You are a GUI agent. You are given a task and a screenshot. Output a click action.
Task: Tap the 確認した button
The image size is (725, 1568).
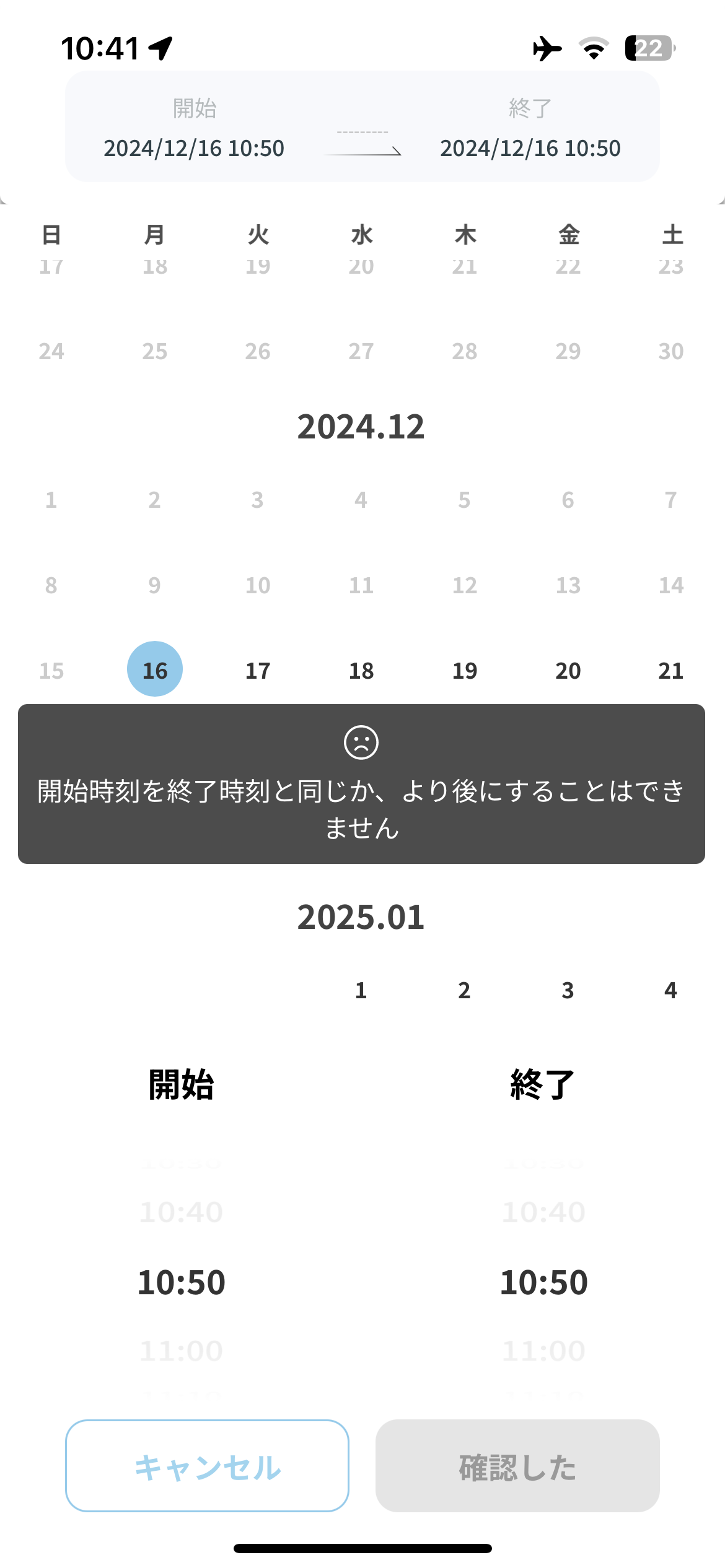(517, 1465)
